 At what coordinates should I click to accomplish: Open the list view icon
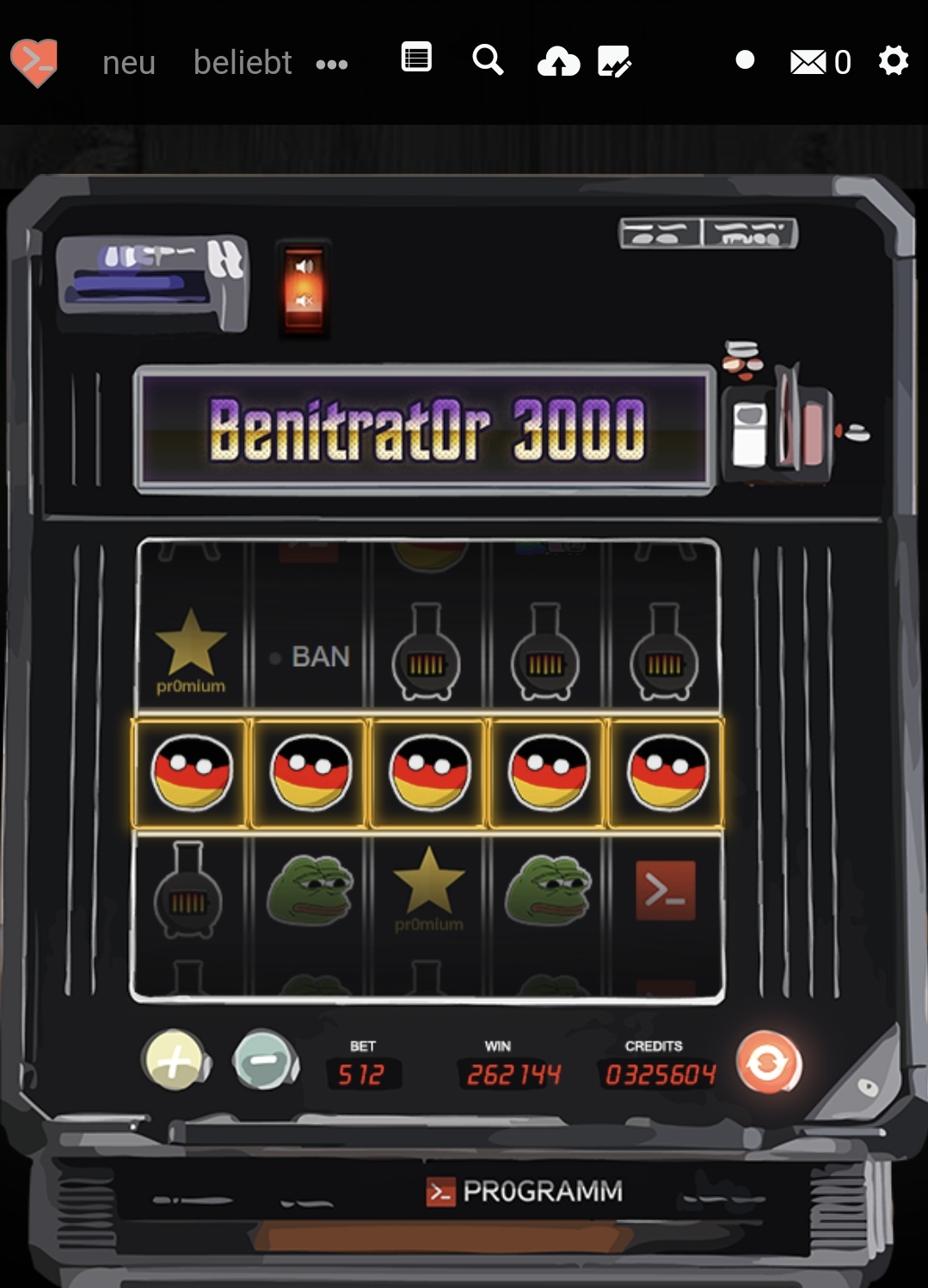pyautogui.click(x=416, y=59)
